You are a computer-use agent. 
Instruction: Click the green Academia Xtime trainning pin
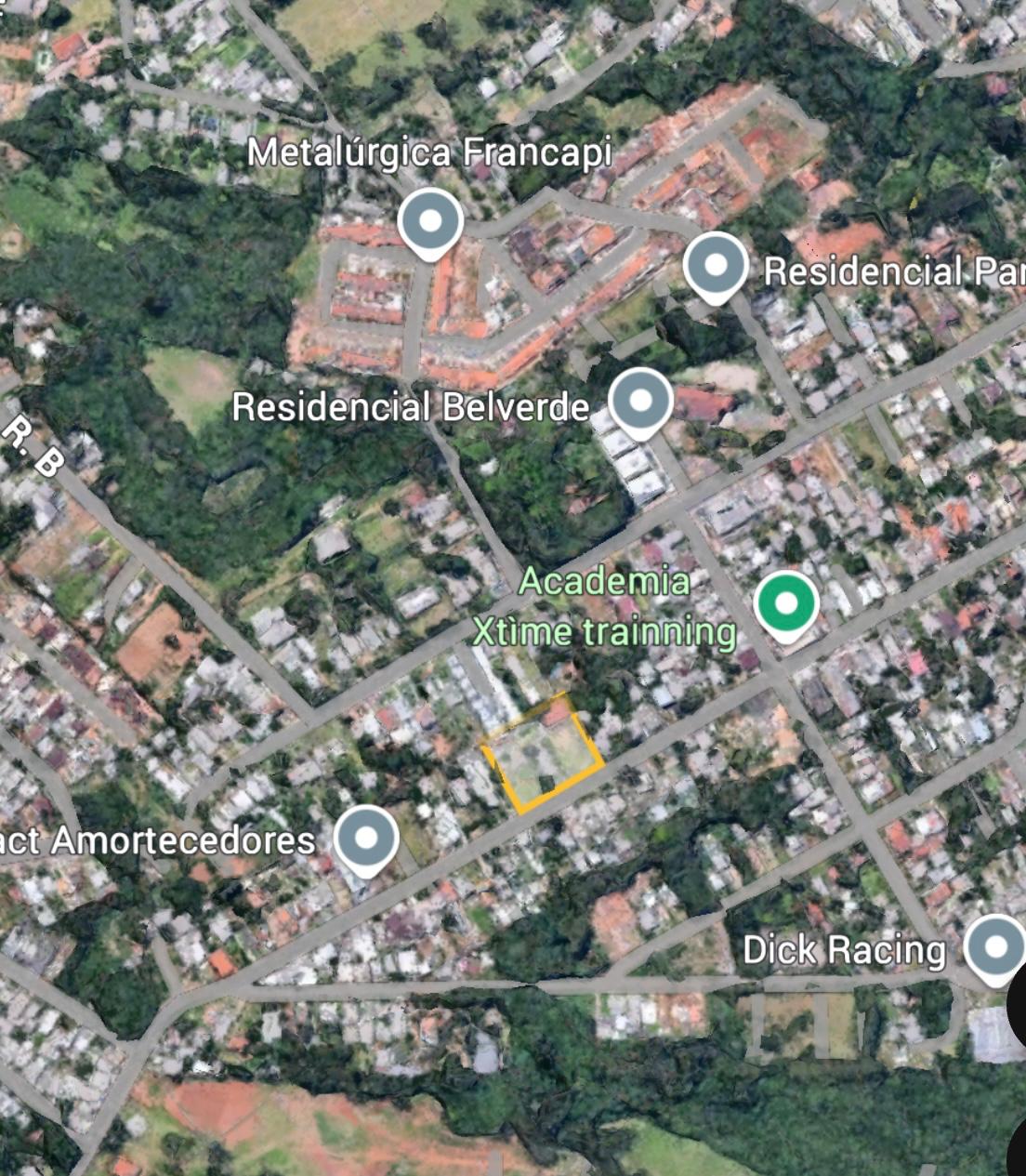tap(785, 604)
